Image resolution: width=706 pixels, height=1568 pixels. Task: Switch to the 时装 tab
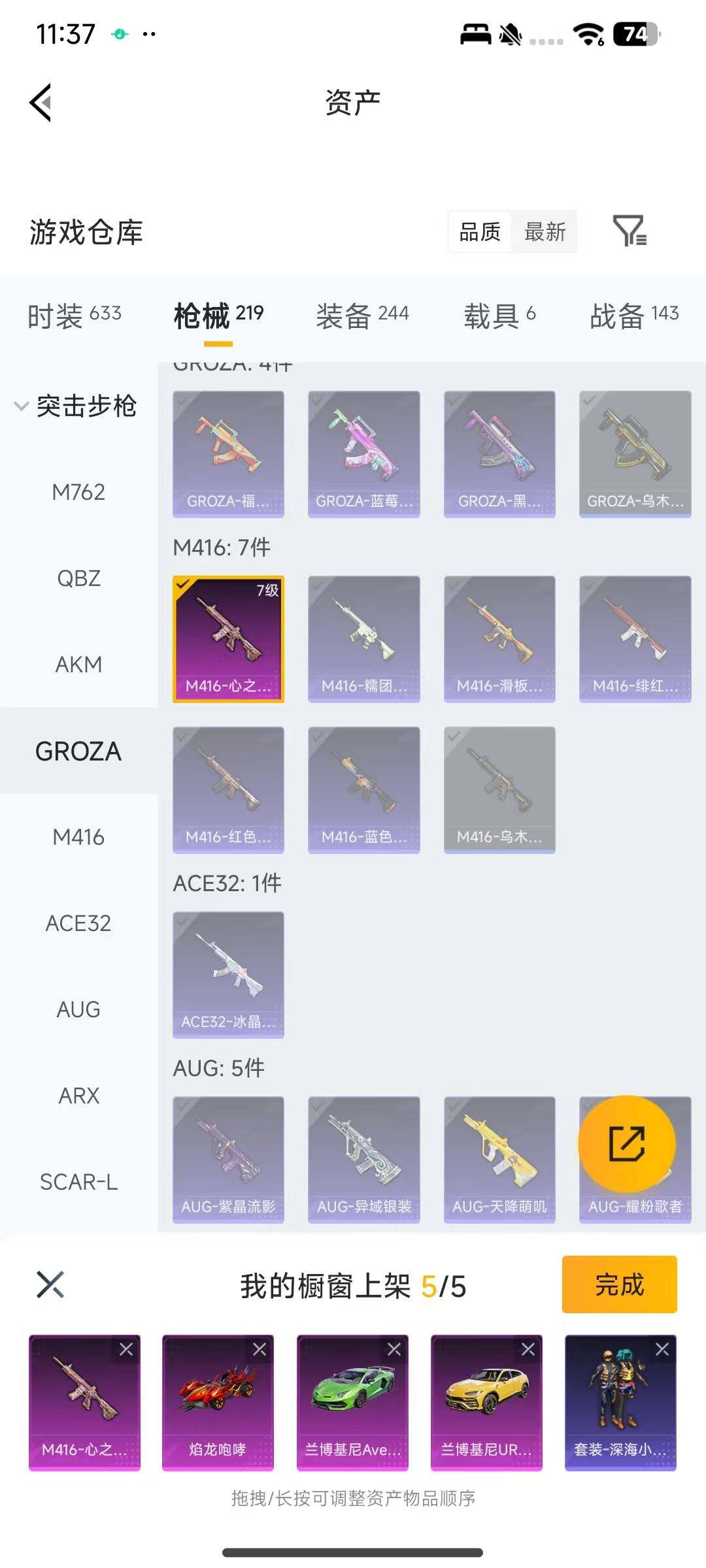pos(74,316)
